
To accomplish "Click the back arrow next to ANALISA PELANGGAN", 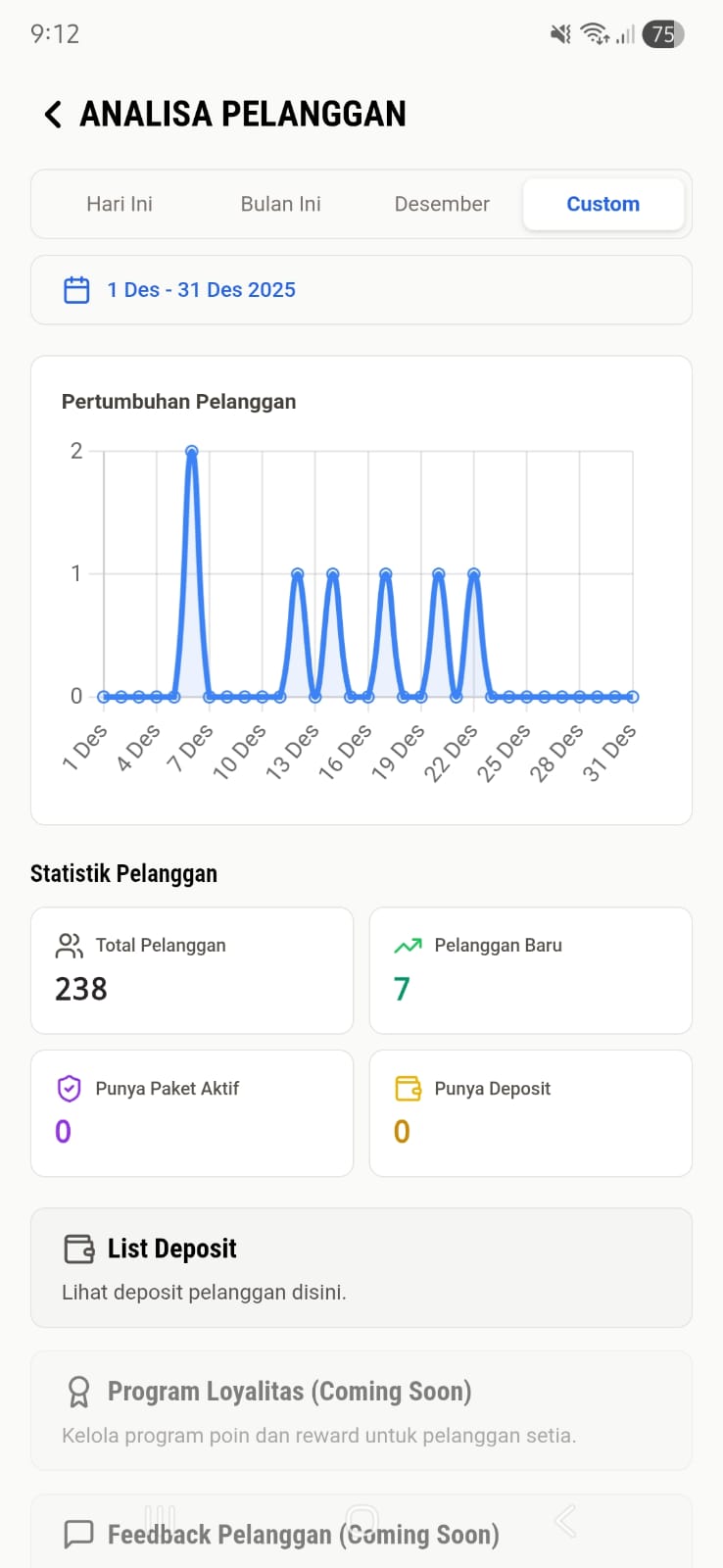I will click(52, 114).
